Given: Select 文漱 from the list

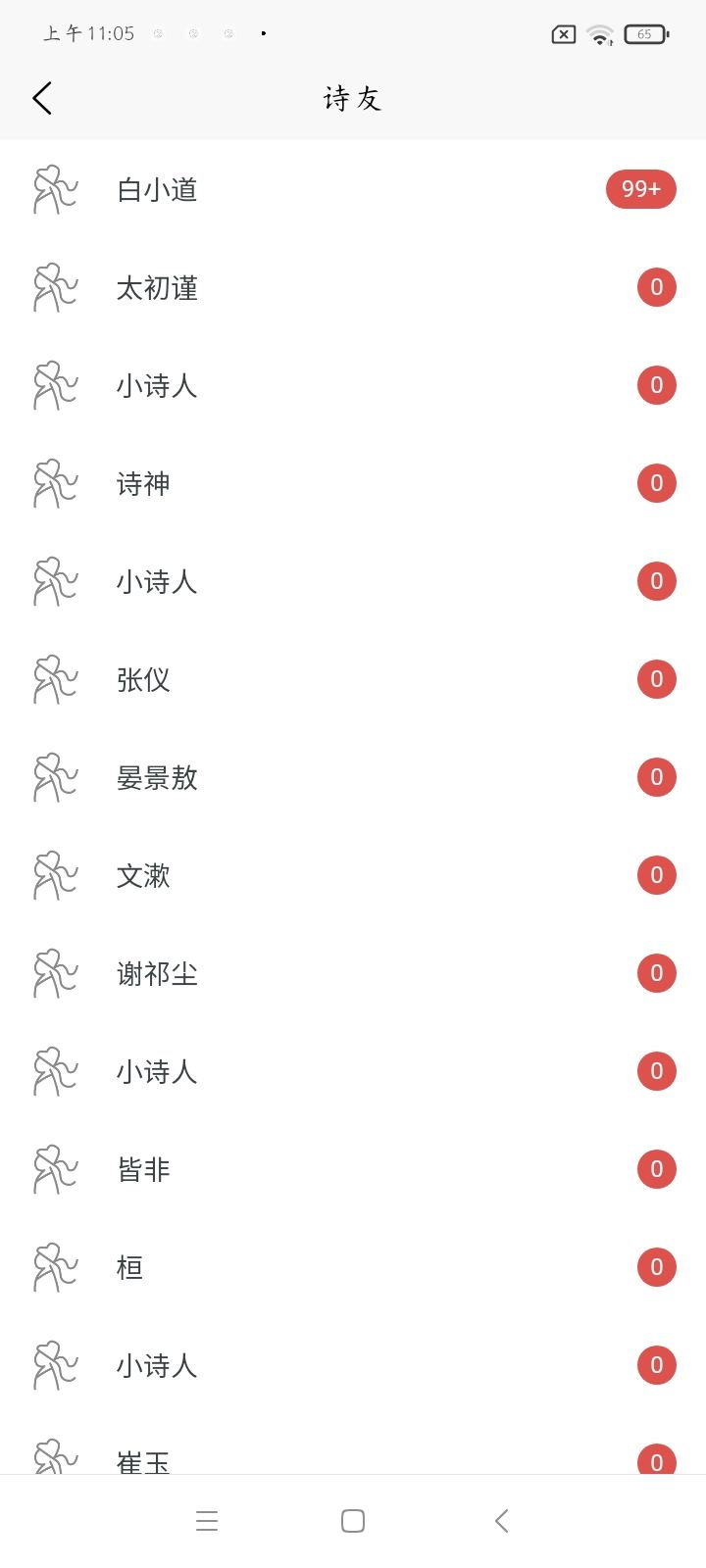Looking at the screenshot, I should pyautogui.click(x=353, y=875).
